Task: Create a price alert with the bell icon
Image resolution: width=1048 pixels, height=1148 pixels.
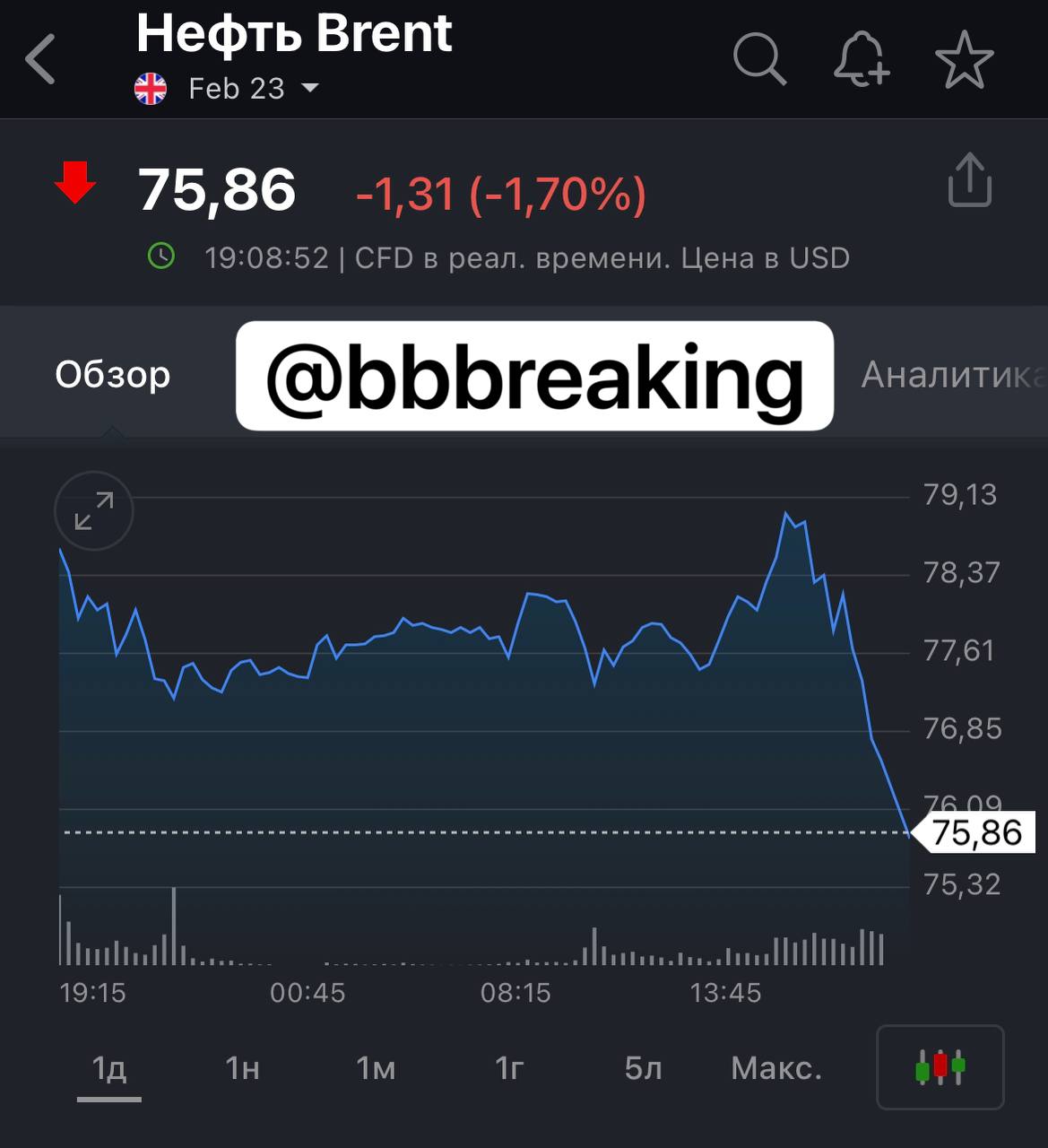Action: (861, 59)
